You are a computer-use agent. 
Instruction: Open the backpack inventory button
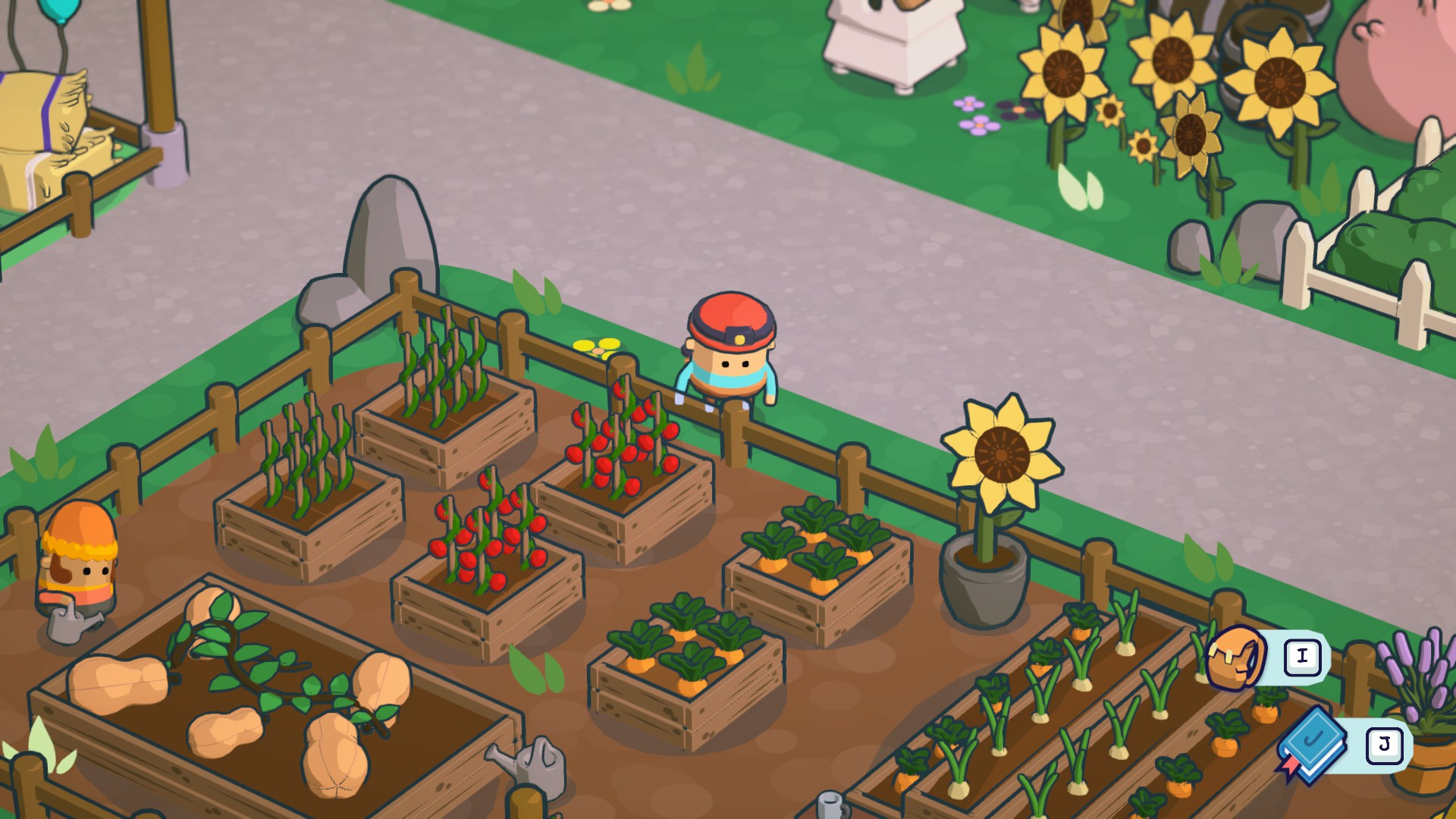(x=1236, y=658)
